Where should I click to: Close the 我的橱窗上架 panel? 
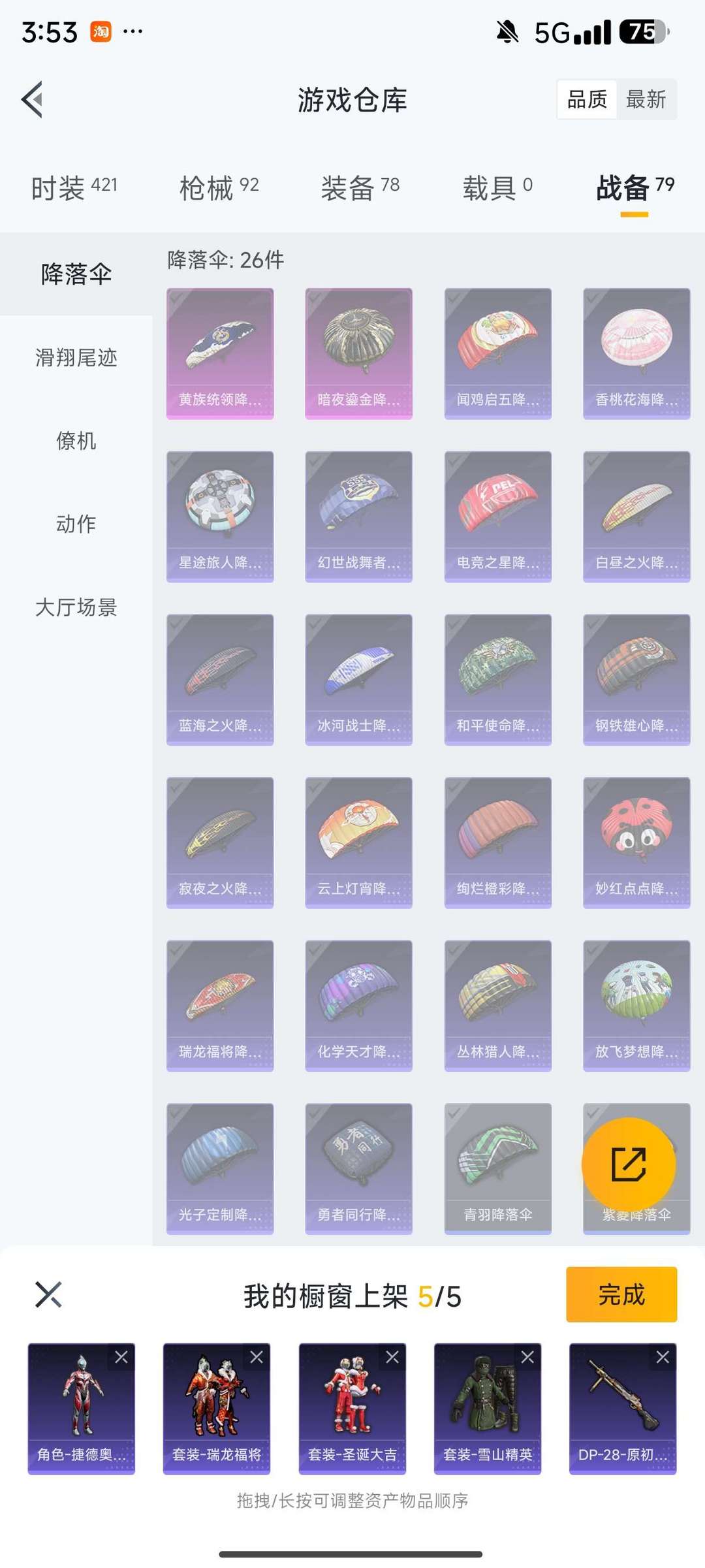48,1294
